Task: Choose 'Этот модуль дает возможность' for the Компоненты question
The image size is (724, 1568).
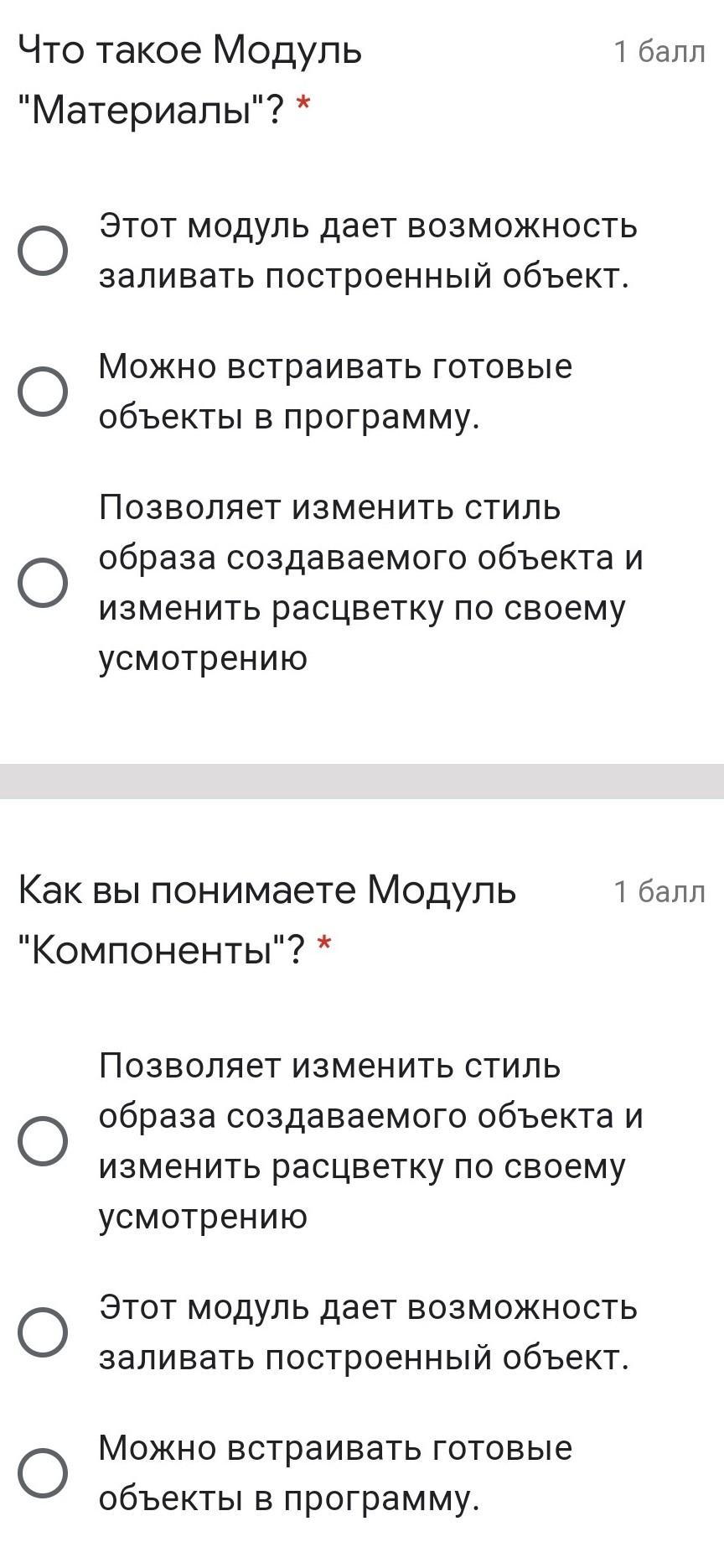Action: point(43,1332)
